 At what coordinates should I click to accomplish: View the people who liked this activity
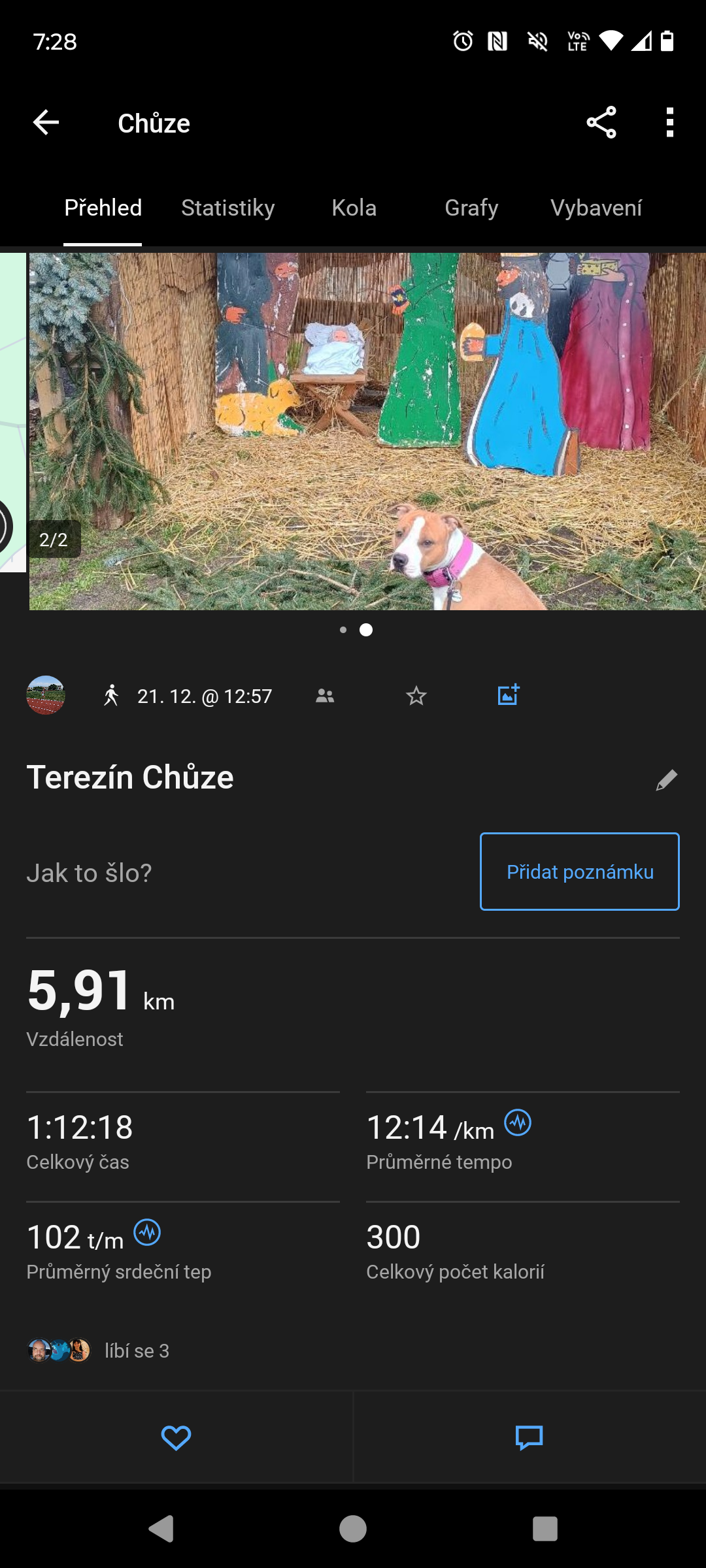pos(98,1350)
